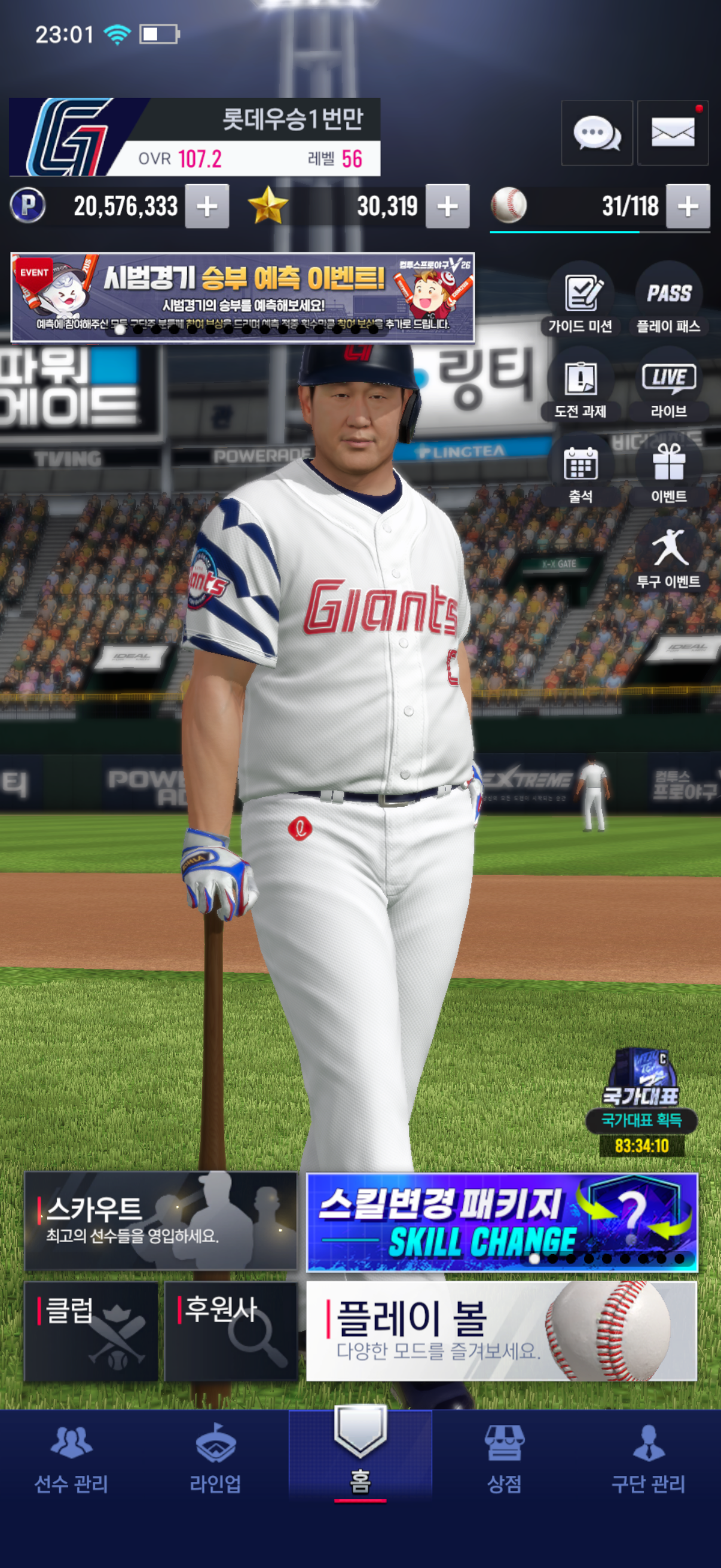Open 도전 과제
The image size is (721, 1568).
click(581, 385)
